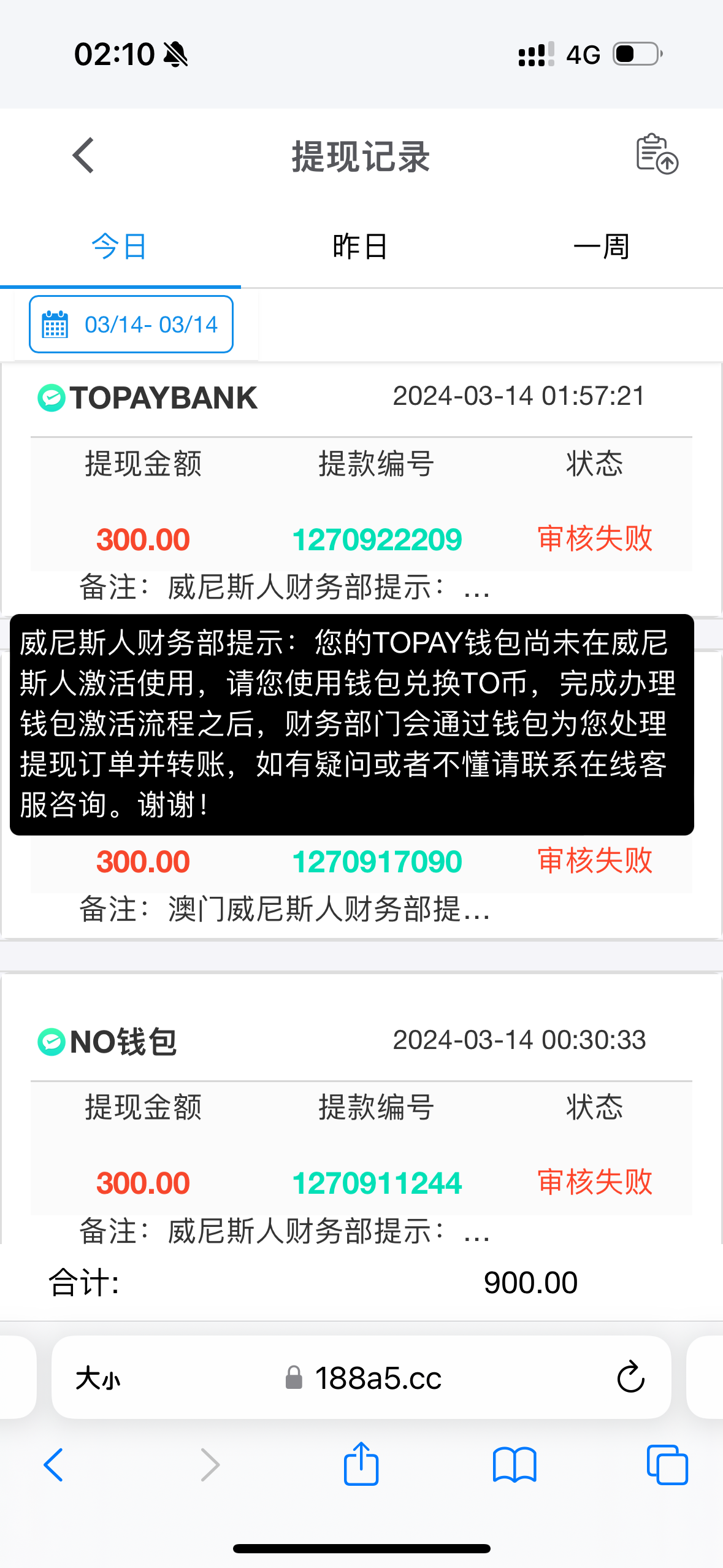Viewport: 723px width, 1568px height.
Task: Open the bookmarks icon in Safari toolbar
Action: [x=515, y=1465]
